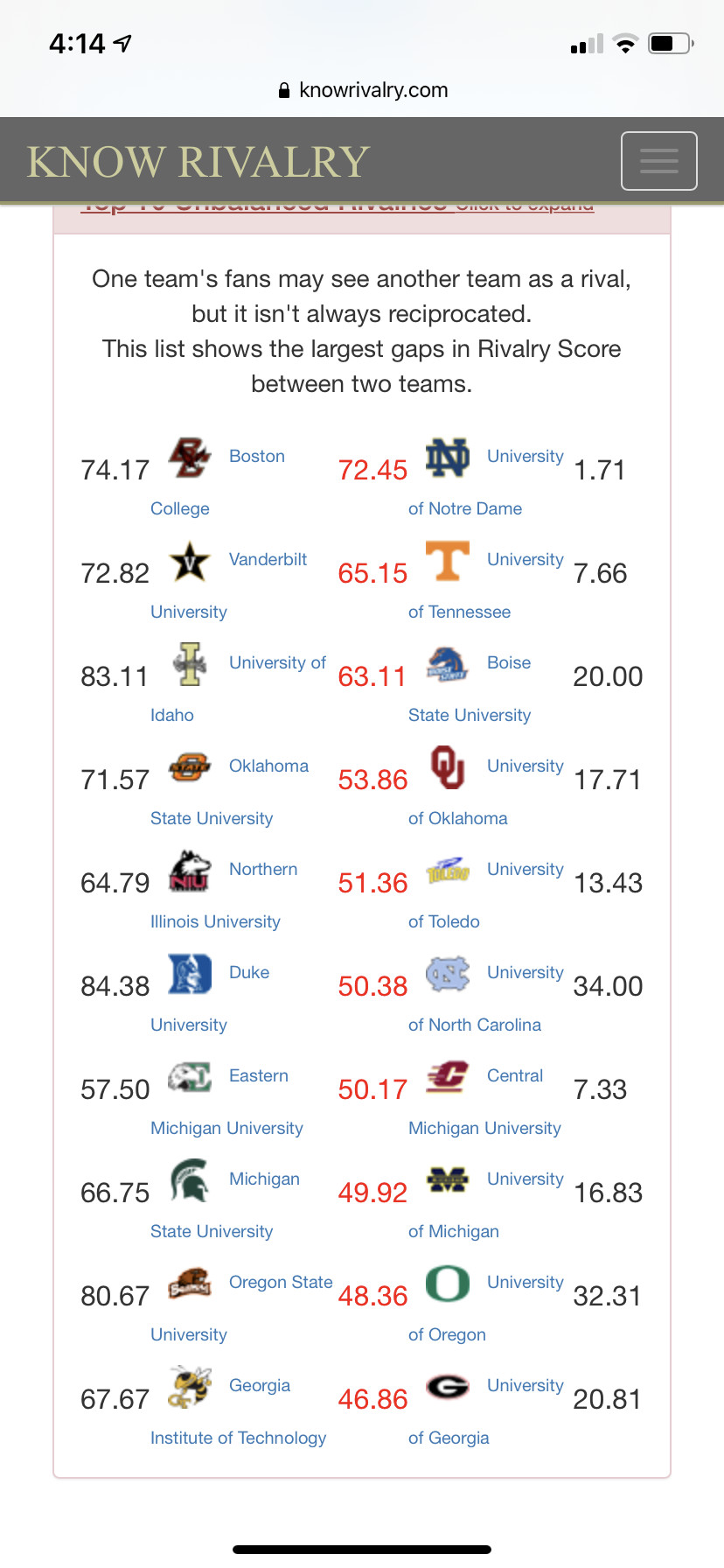
Task: Open Oregon State University link
Action: (x=241, y=1308)
